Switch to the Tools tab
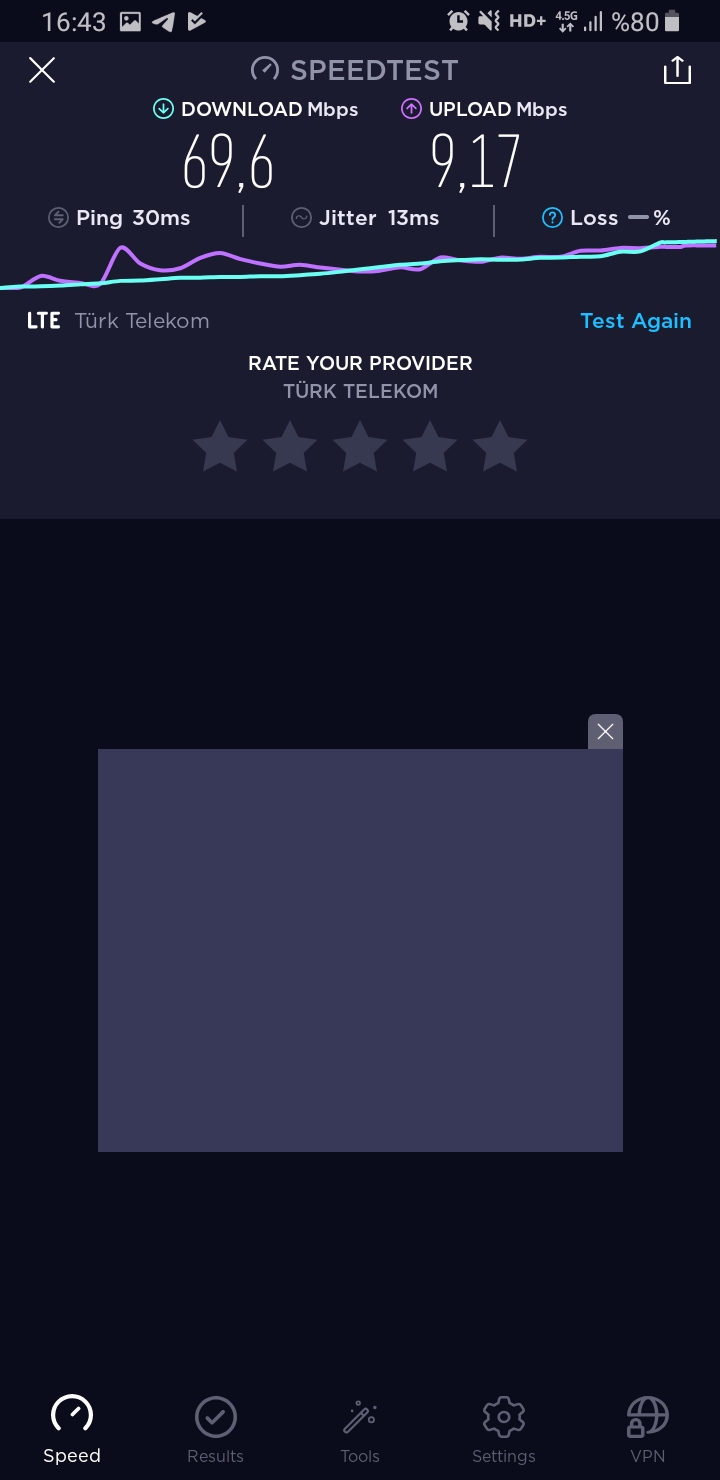This screenshot has height=1480, width=720. point(360,1430)
